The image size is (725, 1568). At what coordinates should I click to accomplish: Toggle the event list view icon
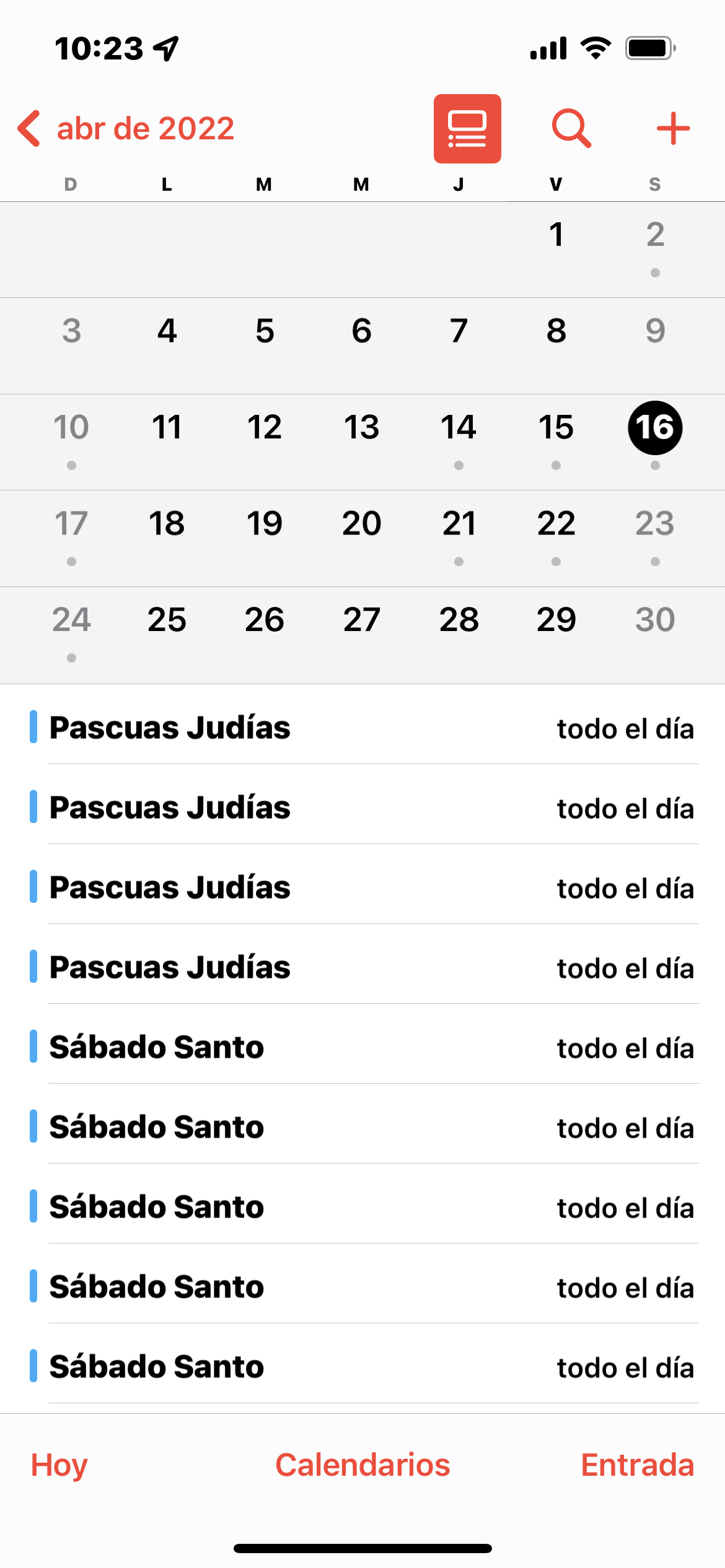coord(467,129)
